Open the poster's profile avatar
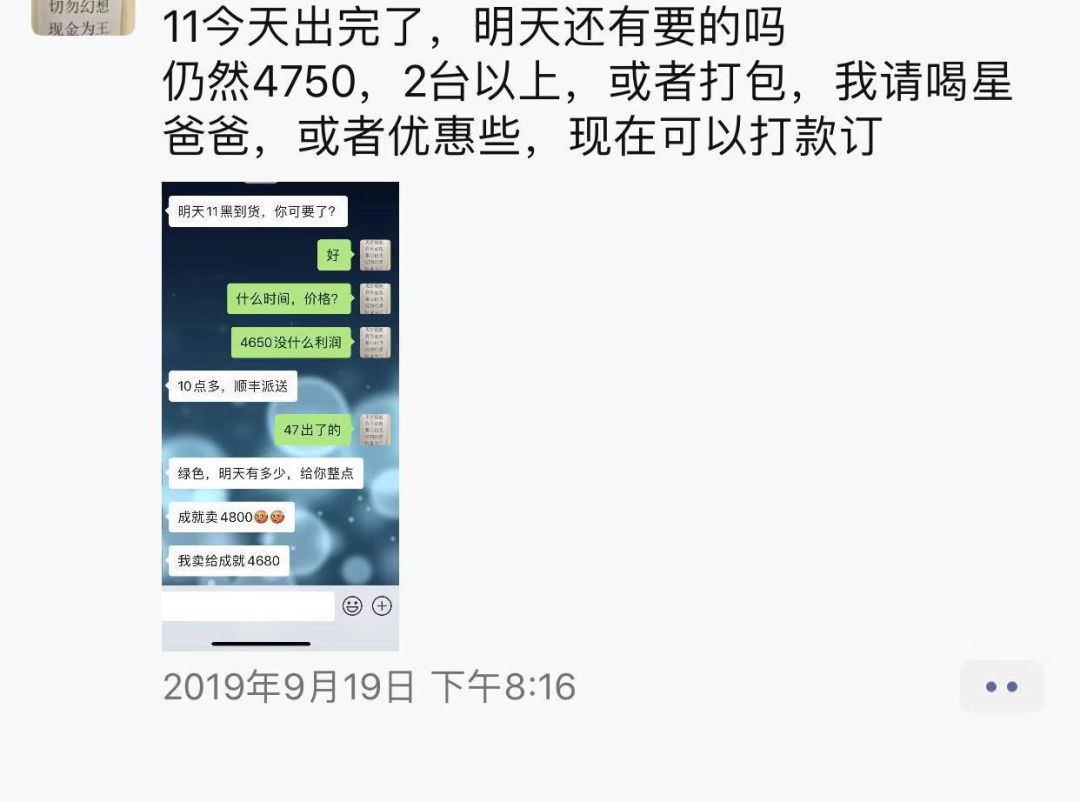This screenshot has height=802, width=1080. click(x=83, y=16)
